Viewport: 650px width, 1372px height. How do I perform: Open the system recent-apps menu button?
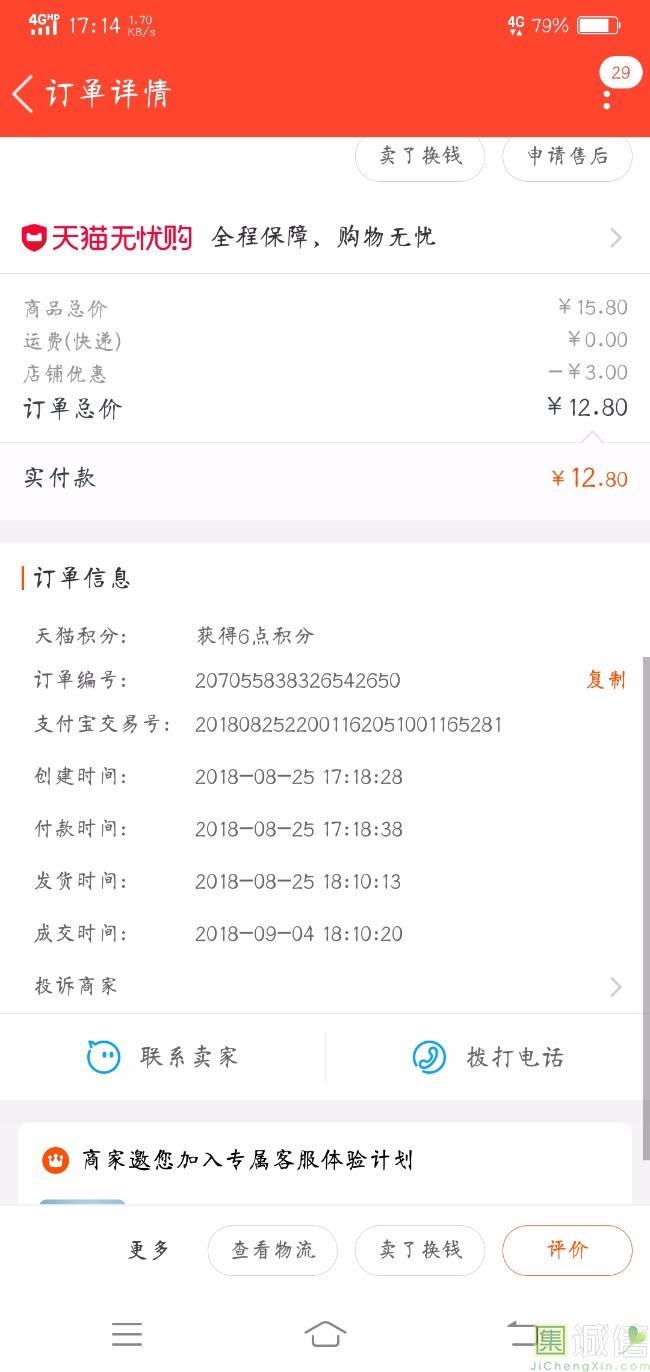[127, 1334]
